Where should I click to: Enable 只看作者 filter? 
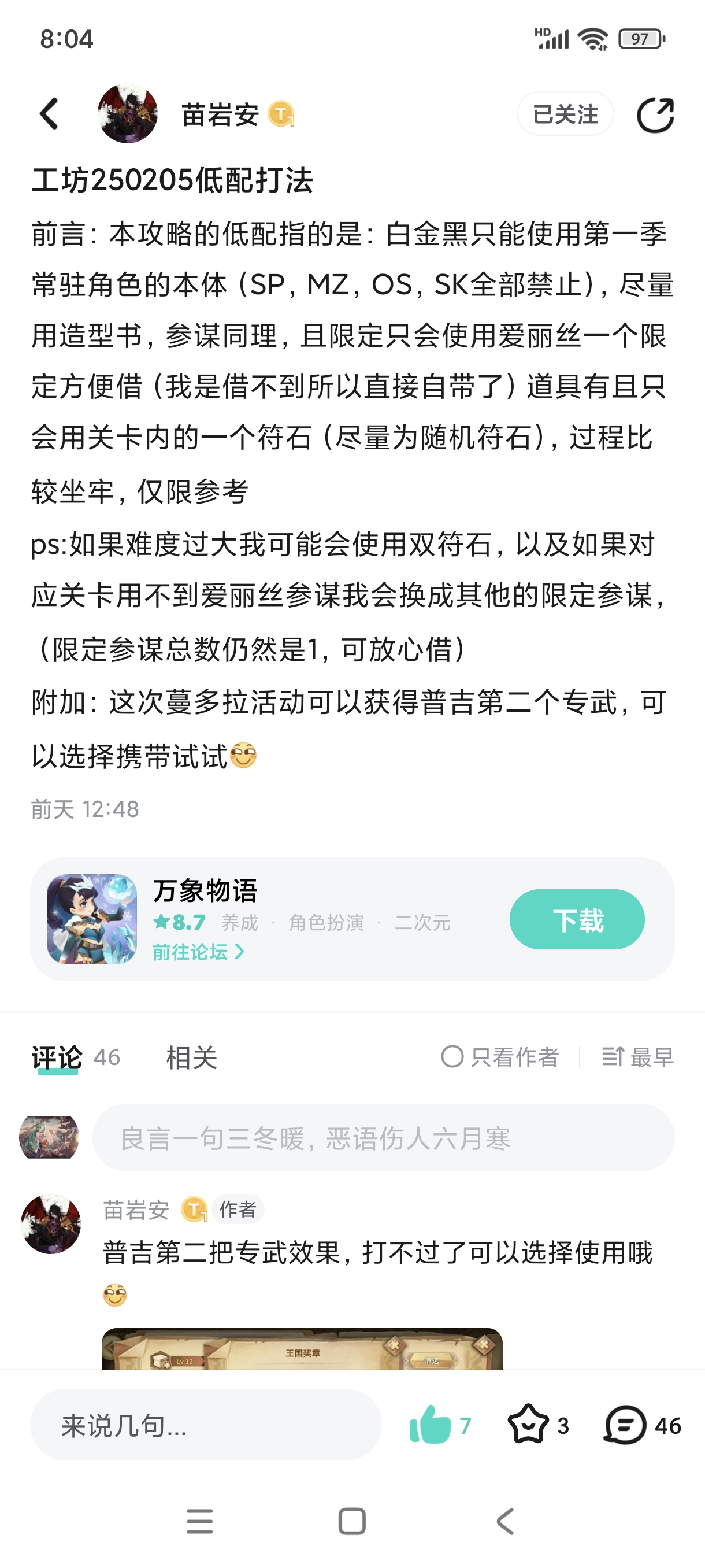(499, 1057)
